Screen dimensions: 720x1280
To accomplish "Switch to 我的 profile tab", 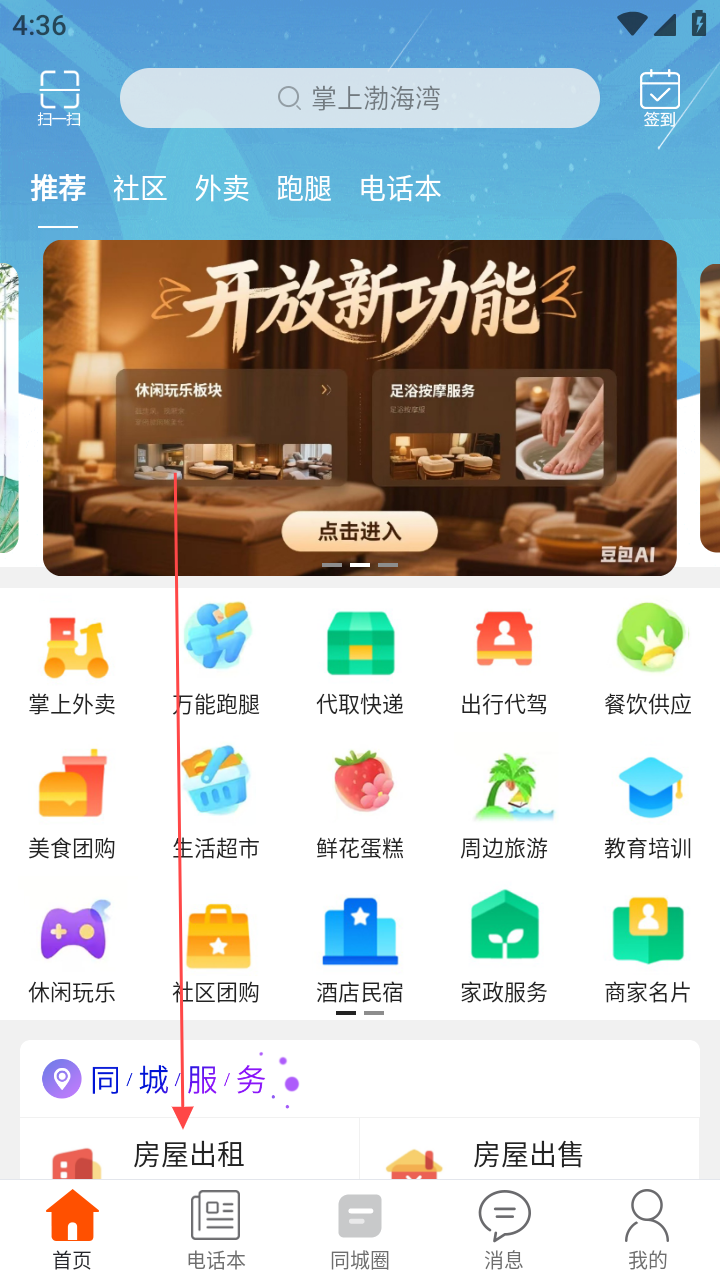I will click(x=648, y=1230).
